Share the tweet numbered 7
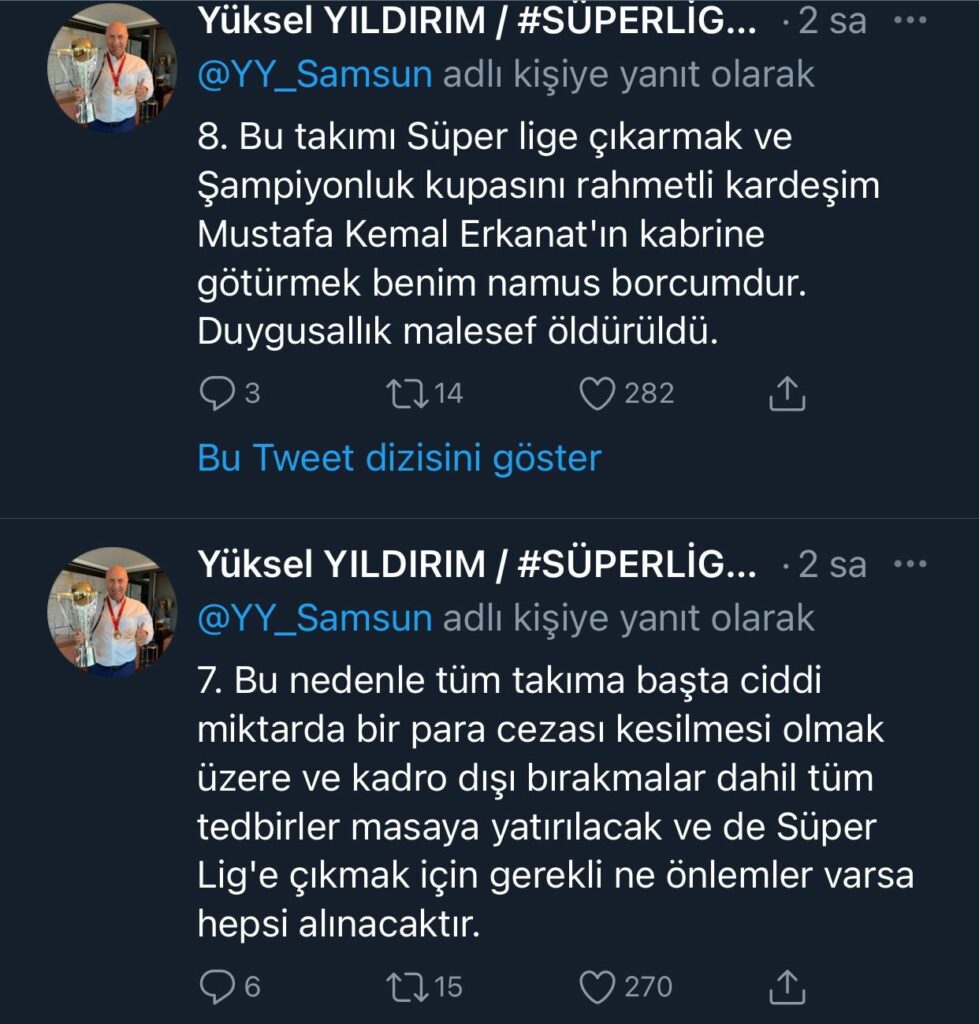Image resolution: width=979 pixels, height=1024 pixels. [x=787, y=987]
